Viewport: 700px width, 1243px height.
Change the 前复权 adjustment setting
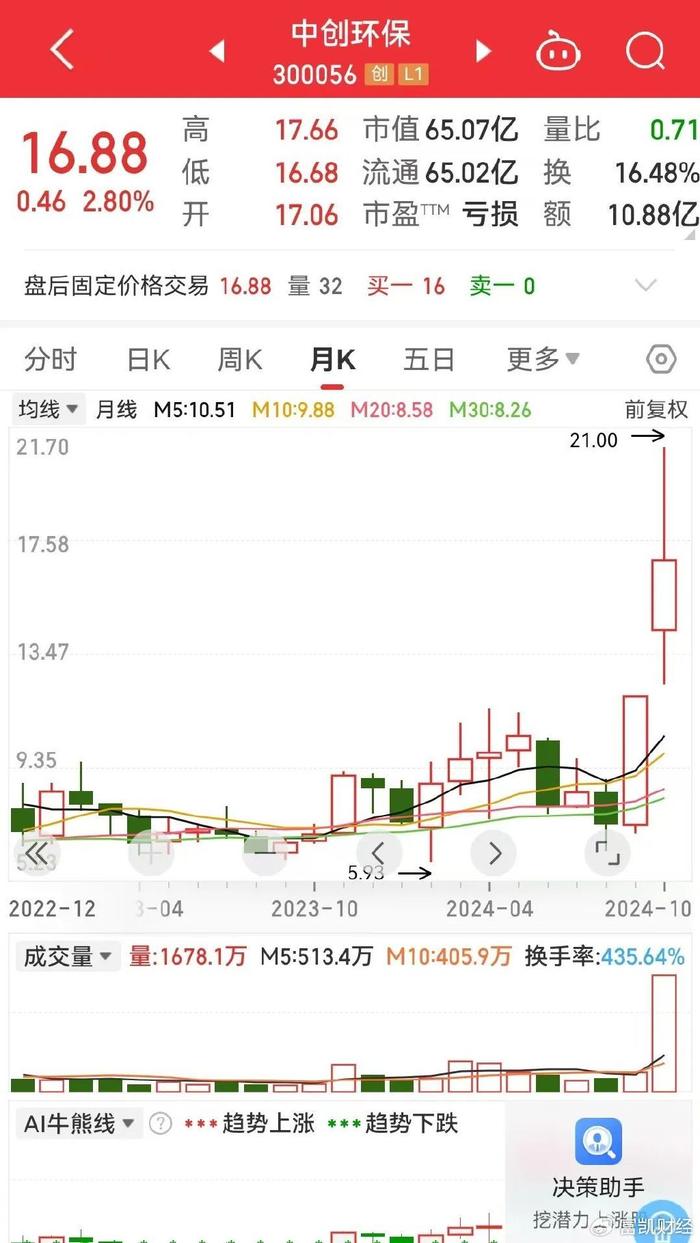pyautogui.click(x=656, y=409)
